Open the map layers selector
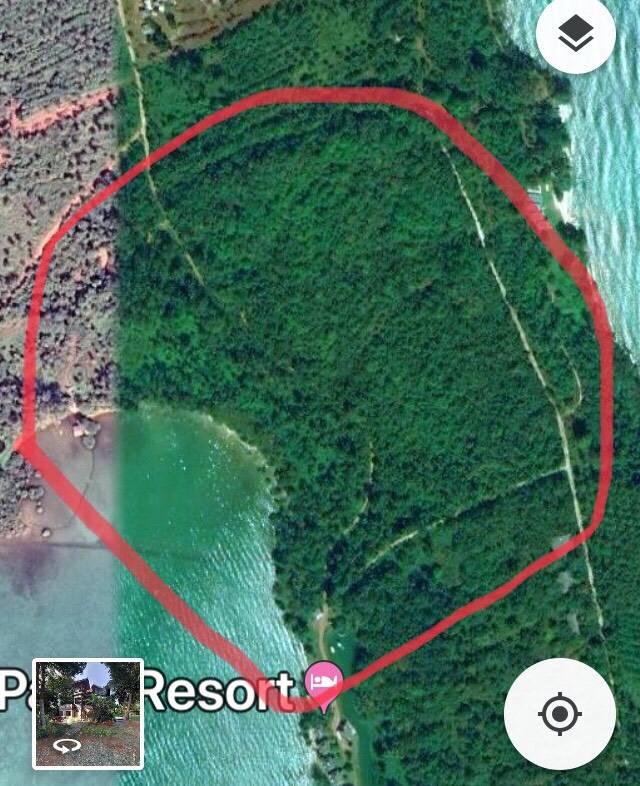 click(575, 36)
